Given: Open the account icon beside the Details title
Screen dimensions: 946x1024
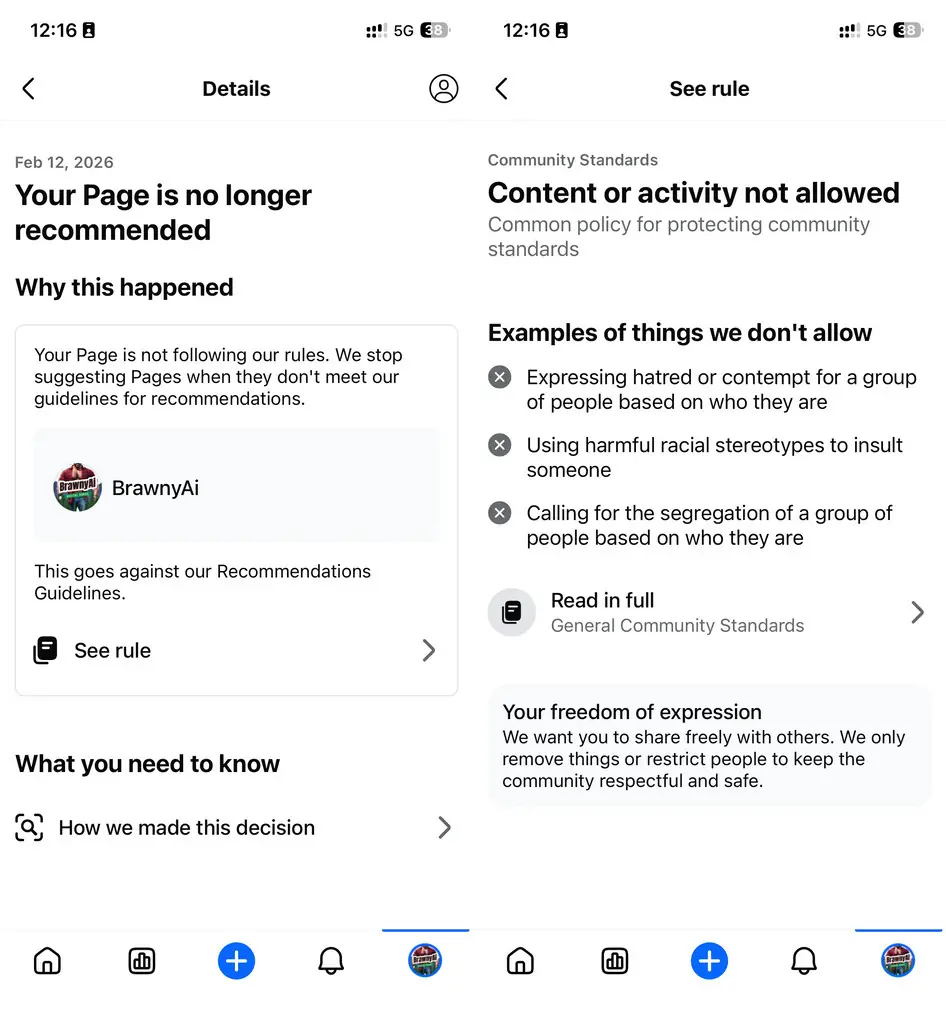Looking at the screenshot, I should (x=443, y=89).
